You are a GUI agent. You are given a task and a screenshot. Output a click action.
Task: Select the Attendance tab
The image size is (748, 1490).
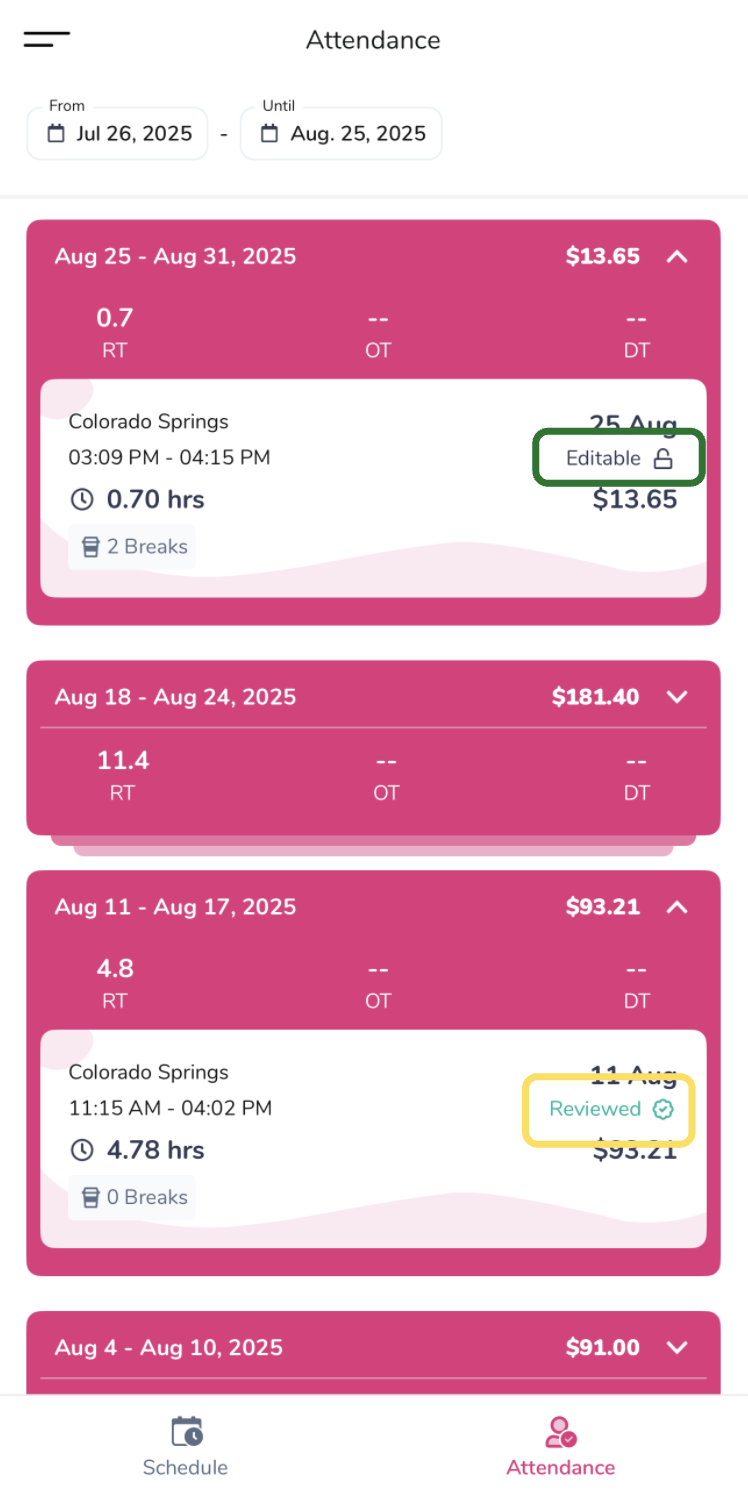tap(560, 1446)
